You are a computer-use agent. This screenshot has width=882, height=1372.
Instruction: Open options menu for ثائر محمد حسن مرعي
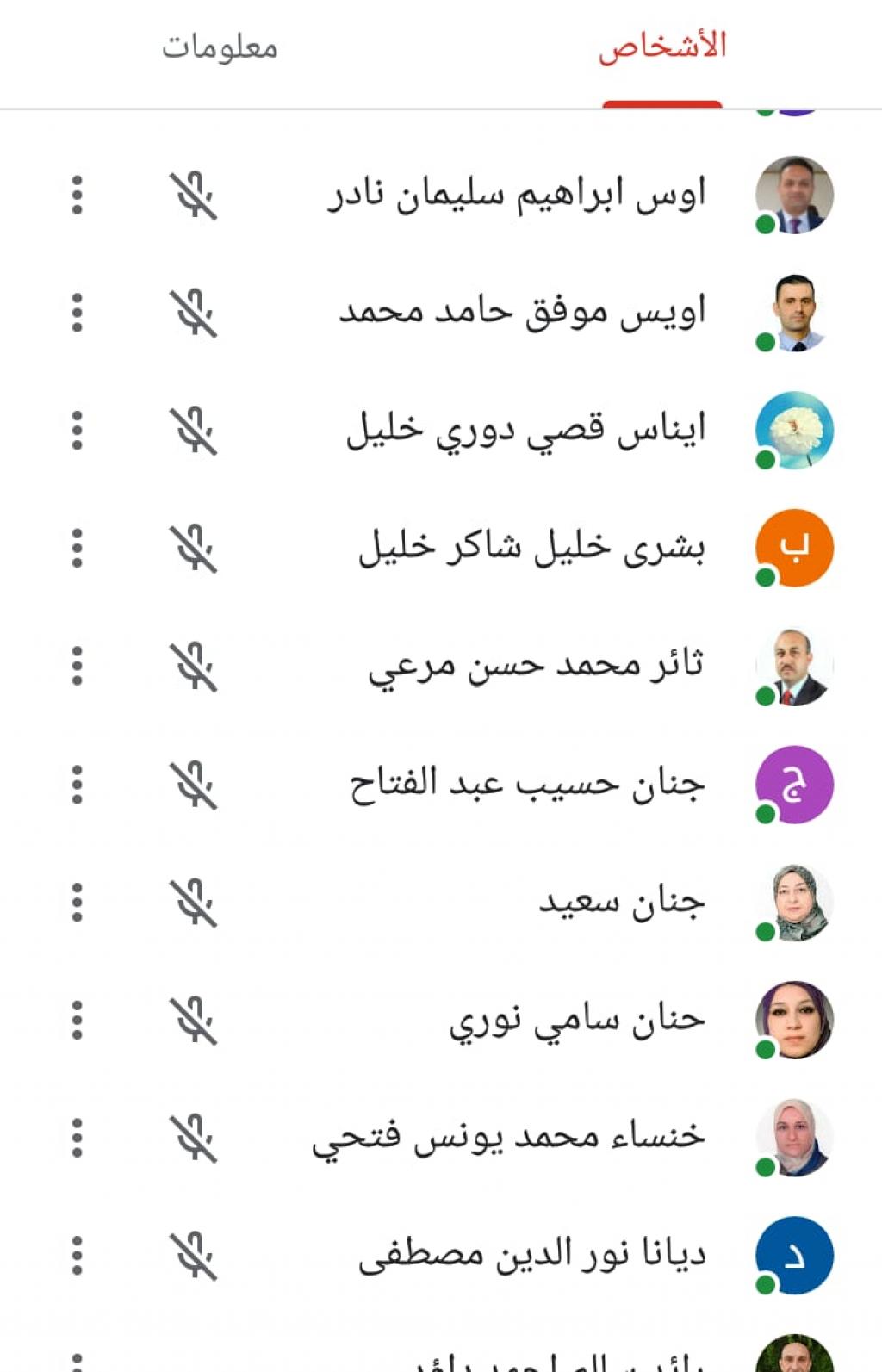click(x=77, y=666)
